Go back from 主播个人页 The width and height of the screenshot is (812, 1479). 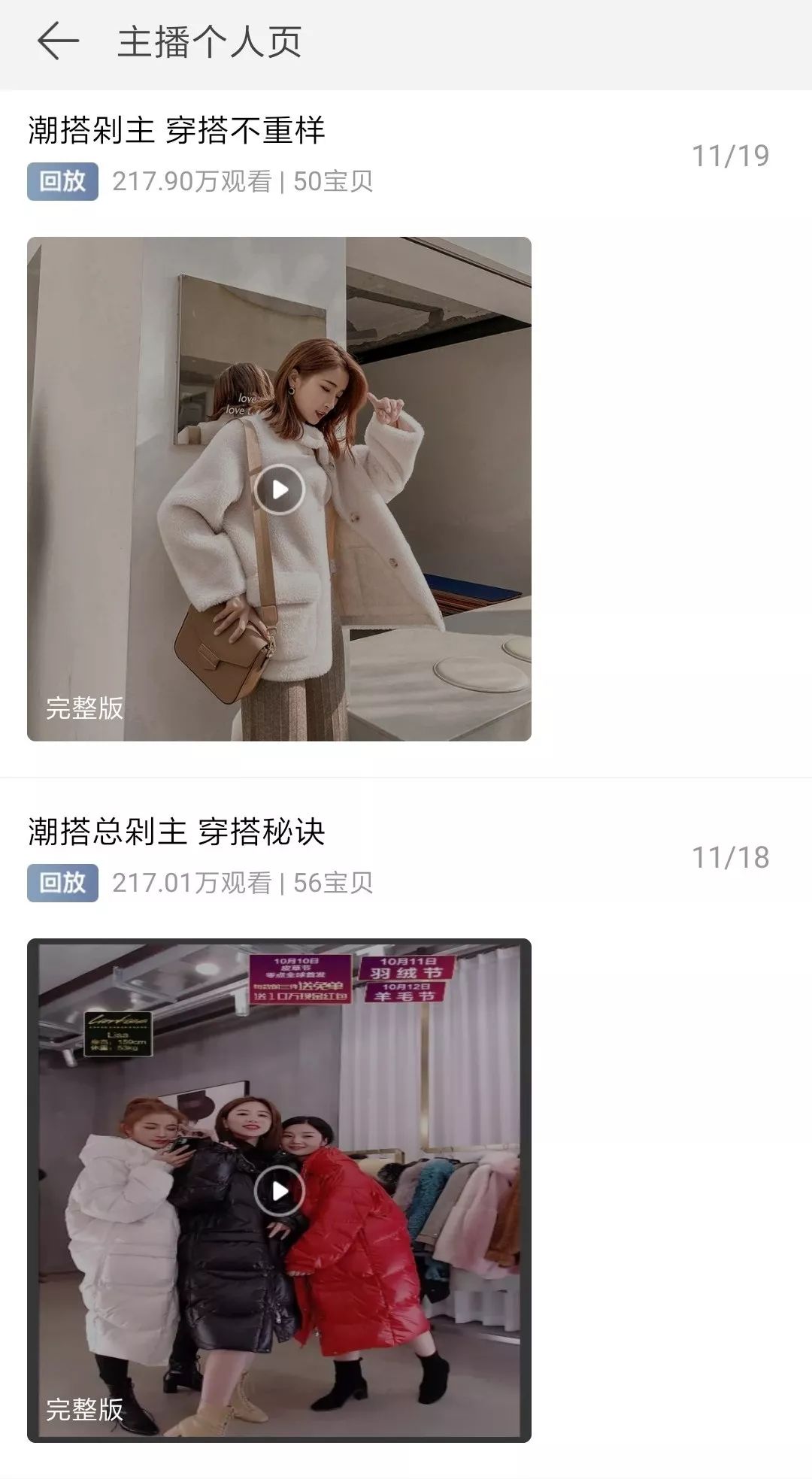point(58,41)
